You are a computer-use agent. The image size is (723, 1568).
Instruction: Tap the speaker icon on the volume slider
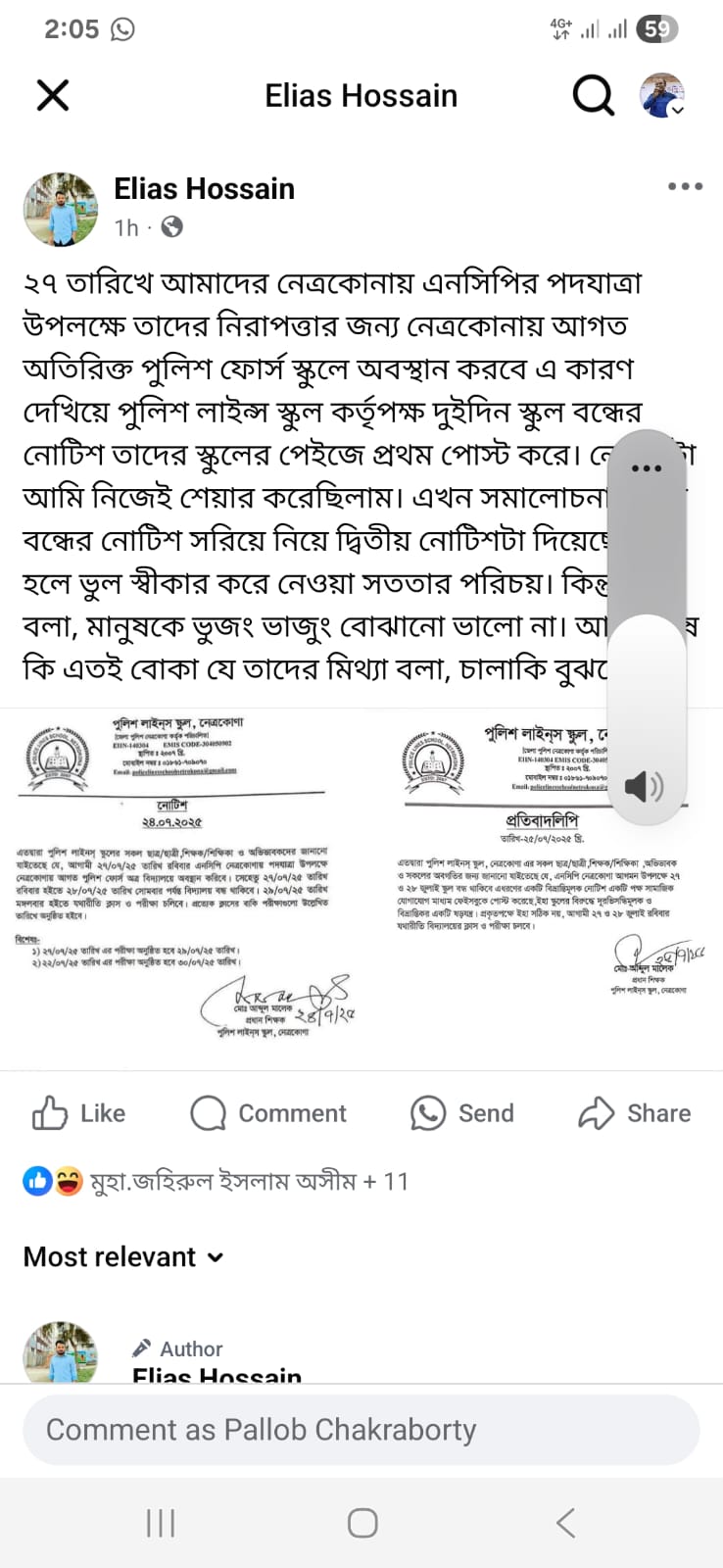pos(645,786)
